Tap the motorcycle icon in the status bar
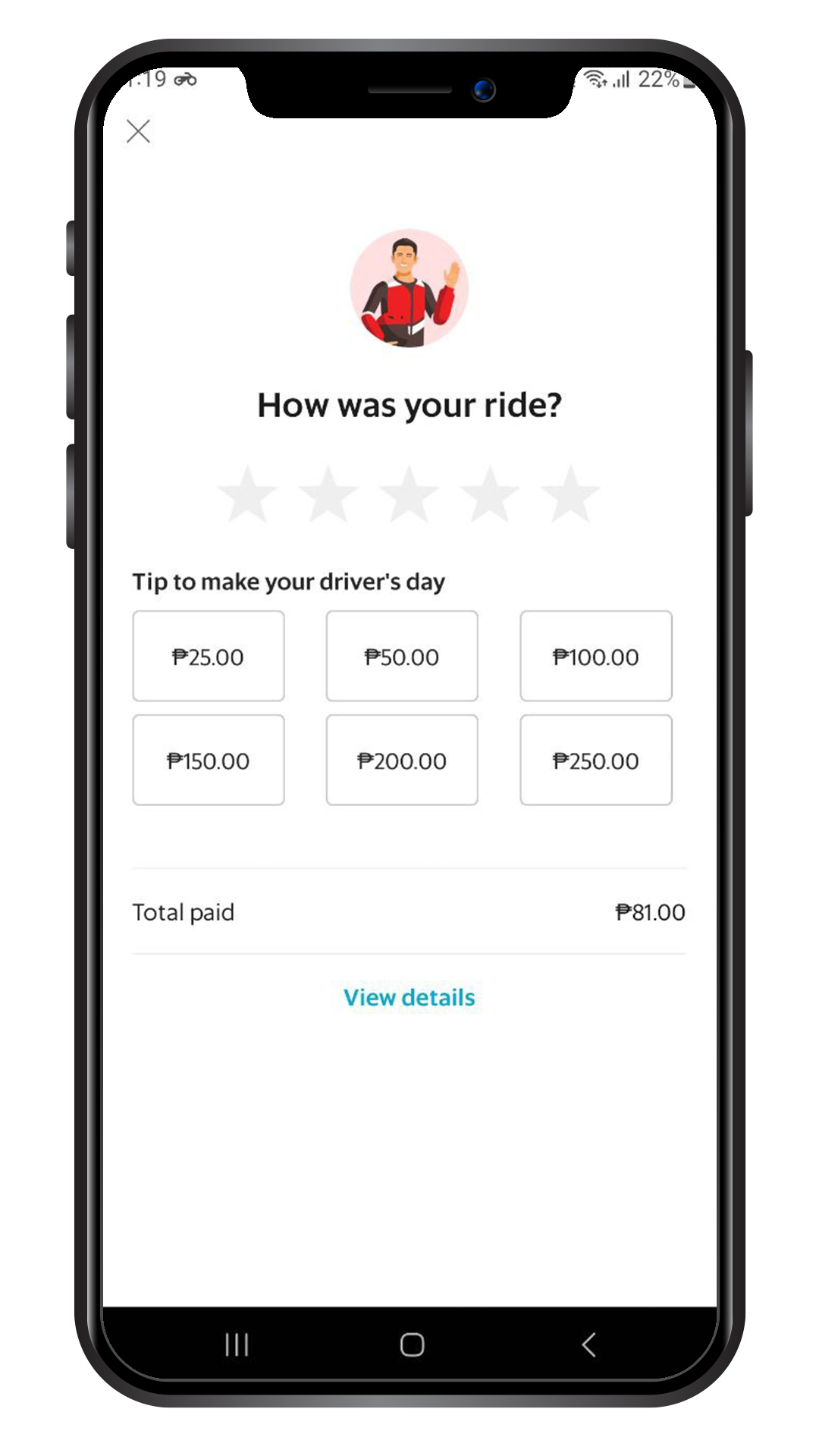Viewport: 819px width, 1456px height. coord(184,78)
